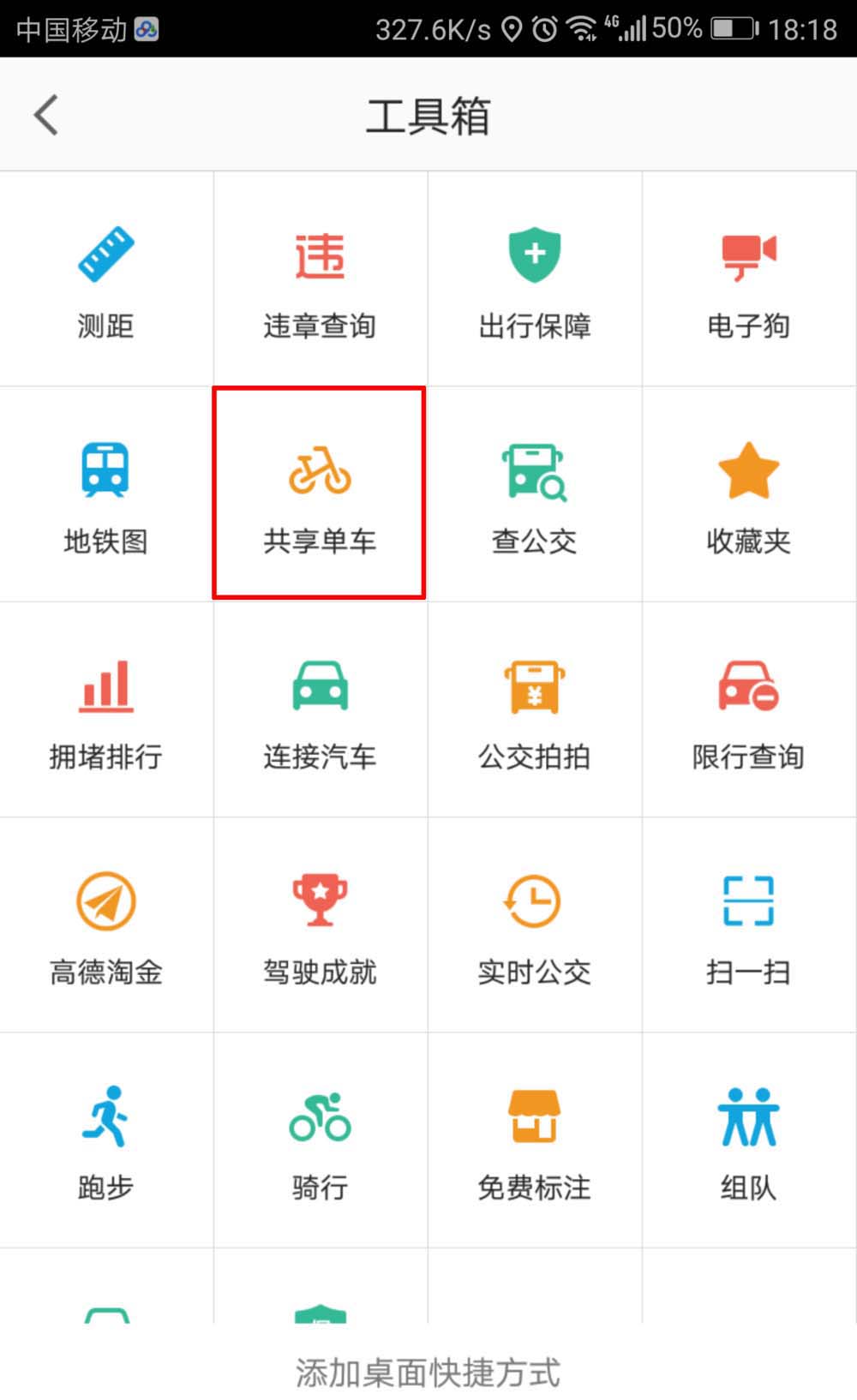Open the 地铁图 subway map
This screenshot has height=1400, width=857.
[x=106, y=494]
